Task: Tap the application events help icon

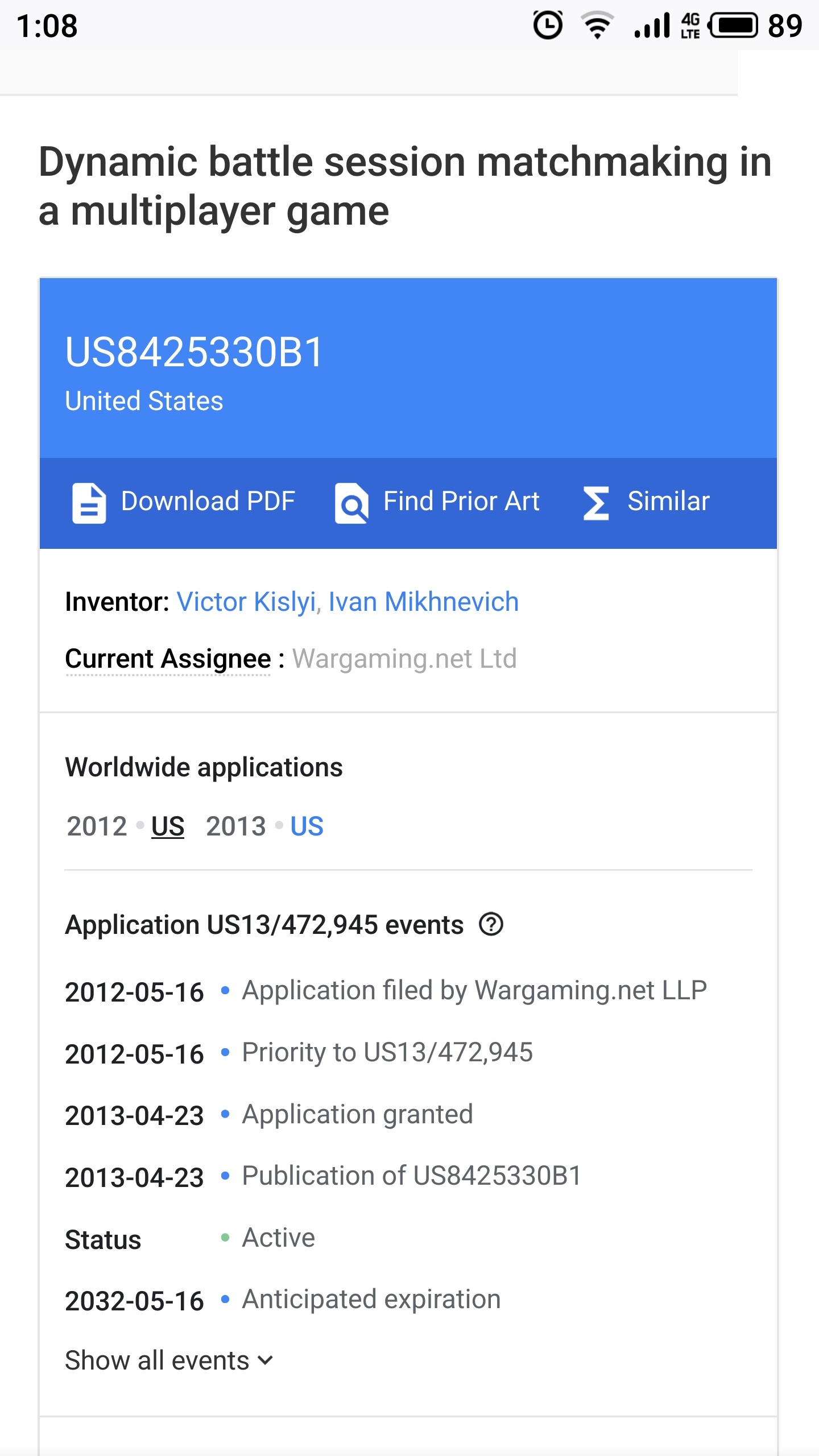Action: [x=491, y=924]
